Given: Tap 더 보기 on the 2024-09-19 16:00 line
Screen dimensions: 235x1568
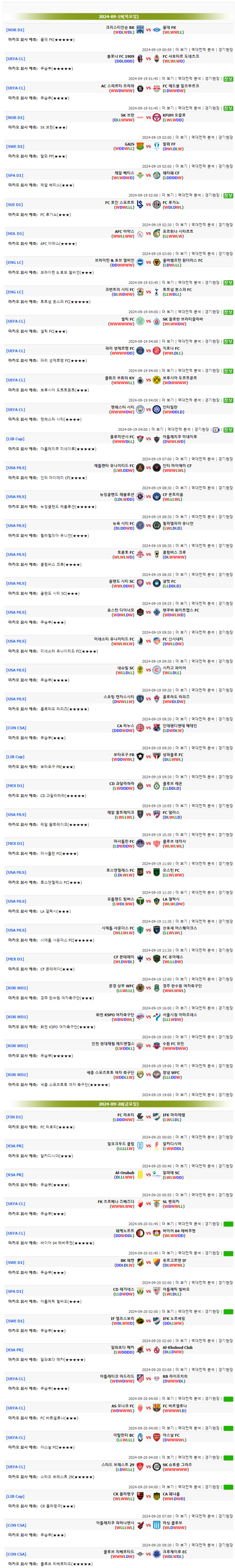Looking at the screenshot, I should pos(181,1008).
